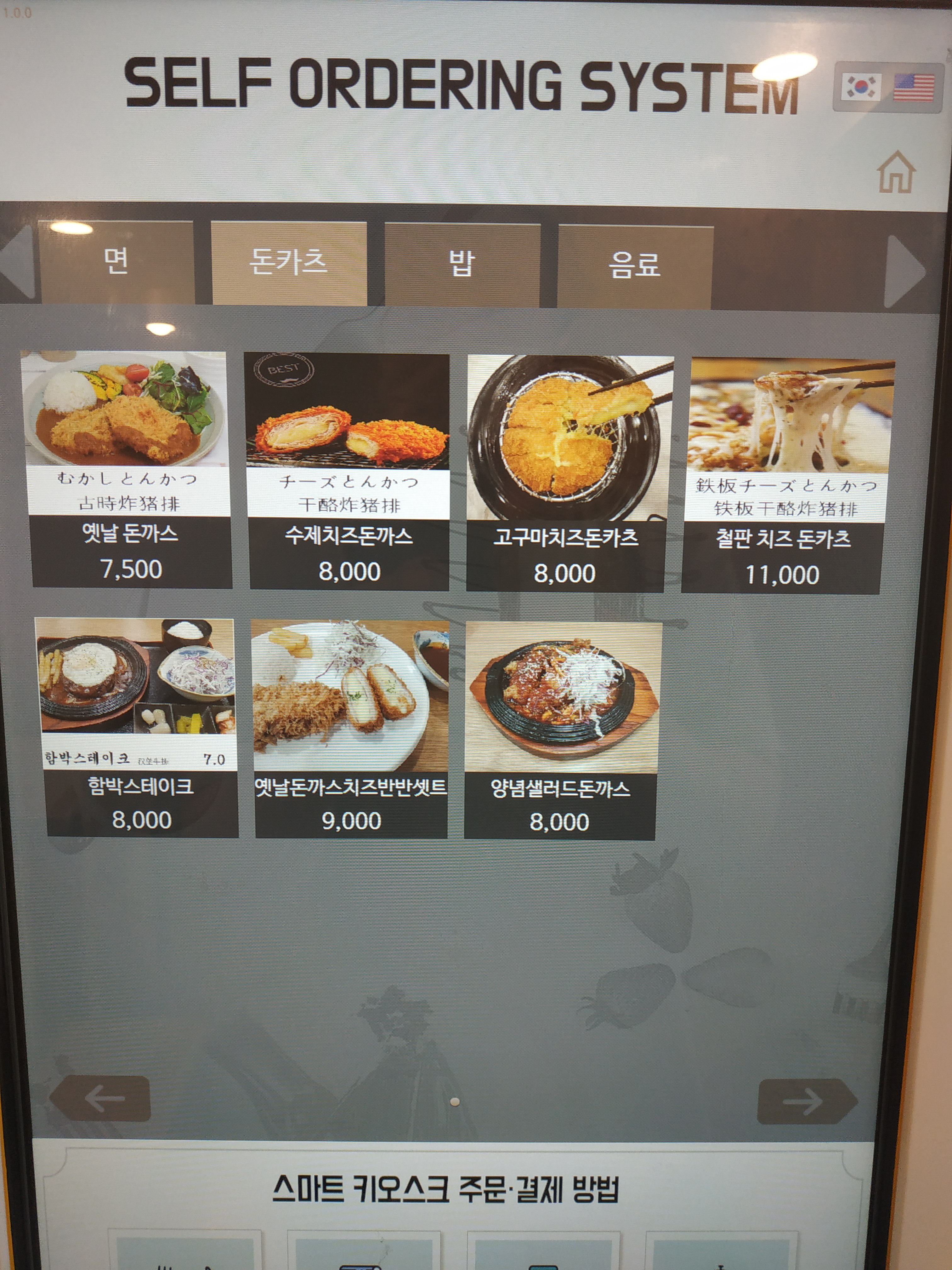Image resolution: width=952 pixels, height=1270 pixels.
Task: Switch language to Korean flag
Action: click(x=860, y=87)
